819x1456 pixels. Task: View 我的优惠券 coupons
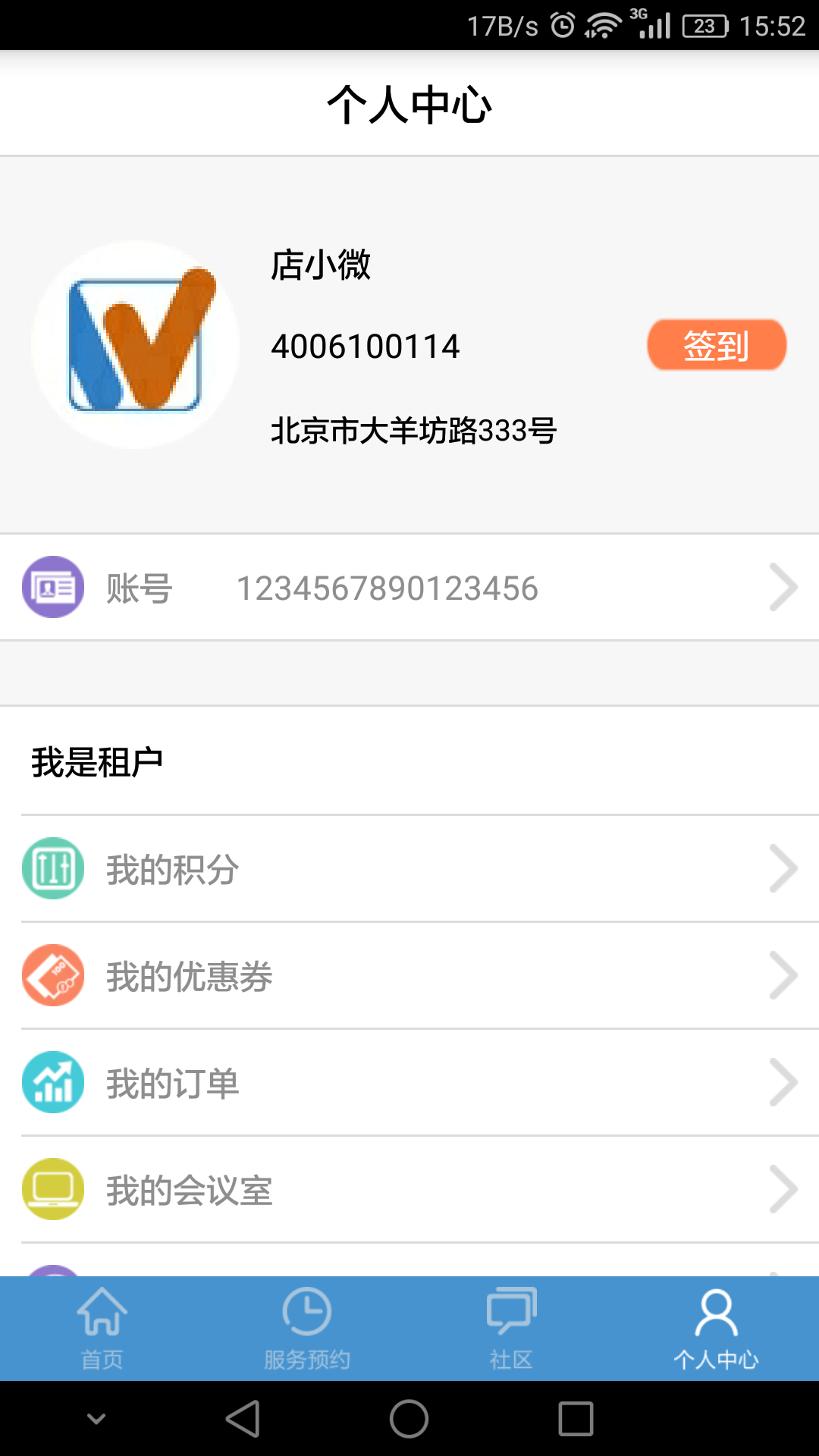[x=409, y=976]
